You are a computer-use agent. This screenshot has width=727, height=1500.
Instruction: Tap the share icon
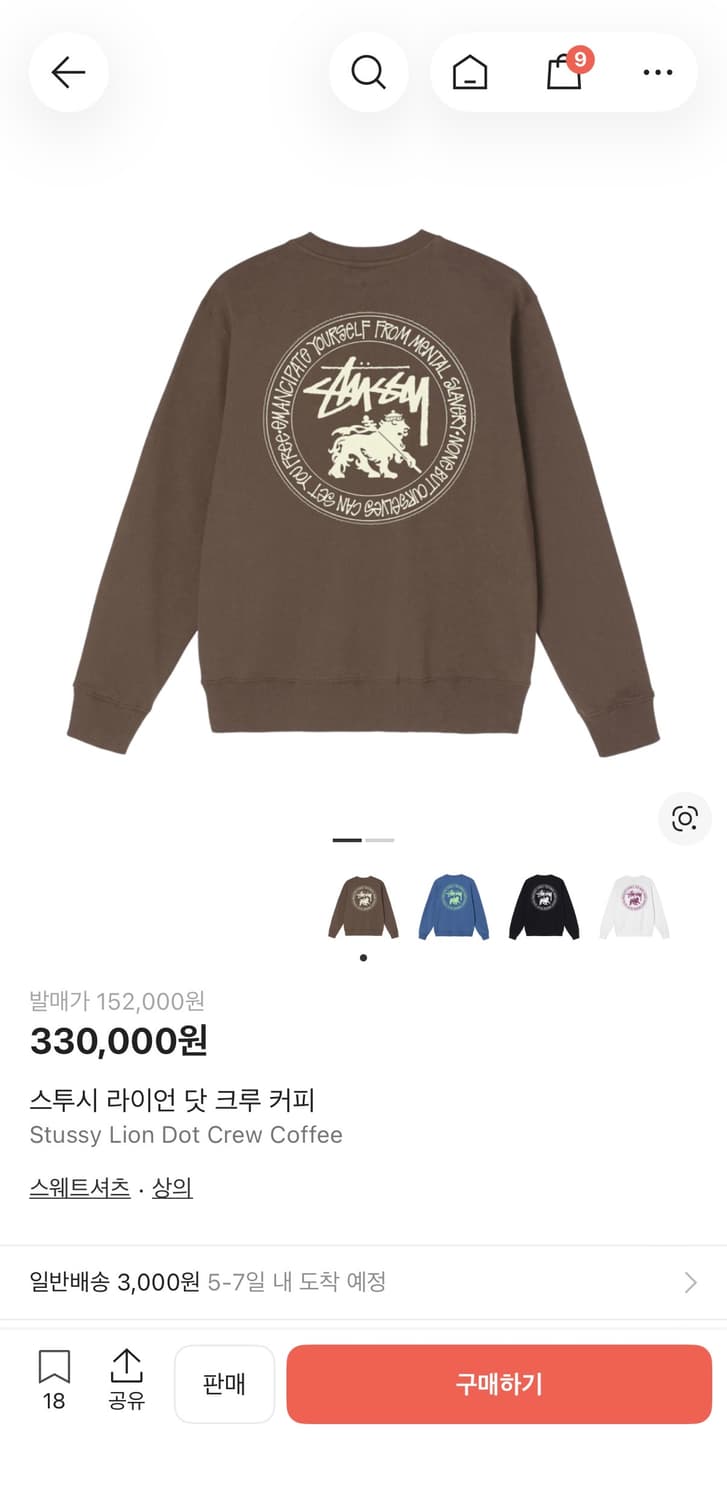pos(125,1383)
